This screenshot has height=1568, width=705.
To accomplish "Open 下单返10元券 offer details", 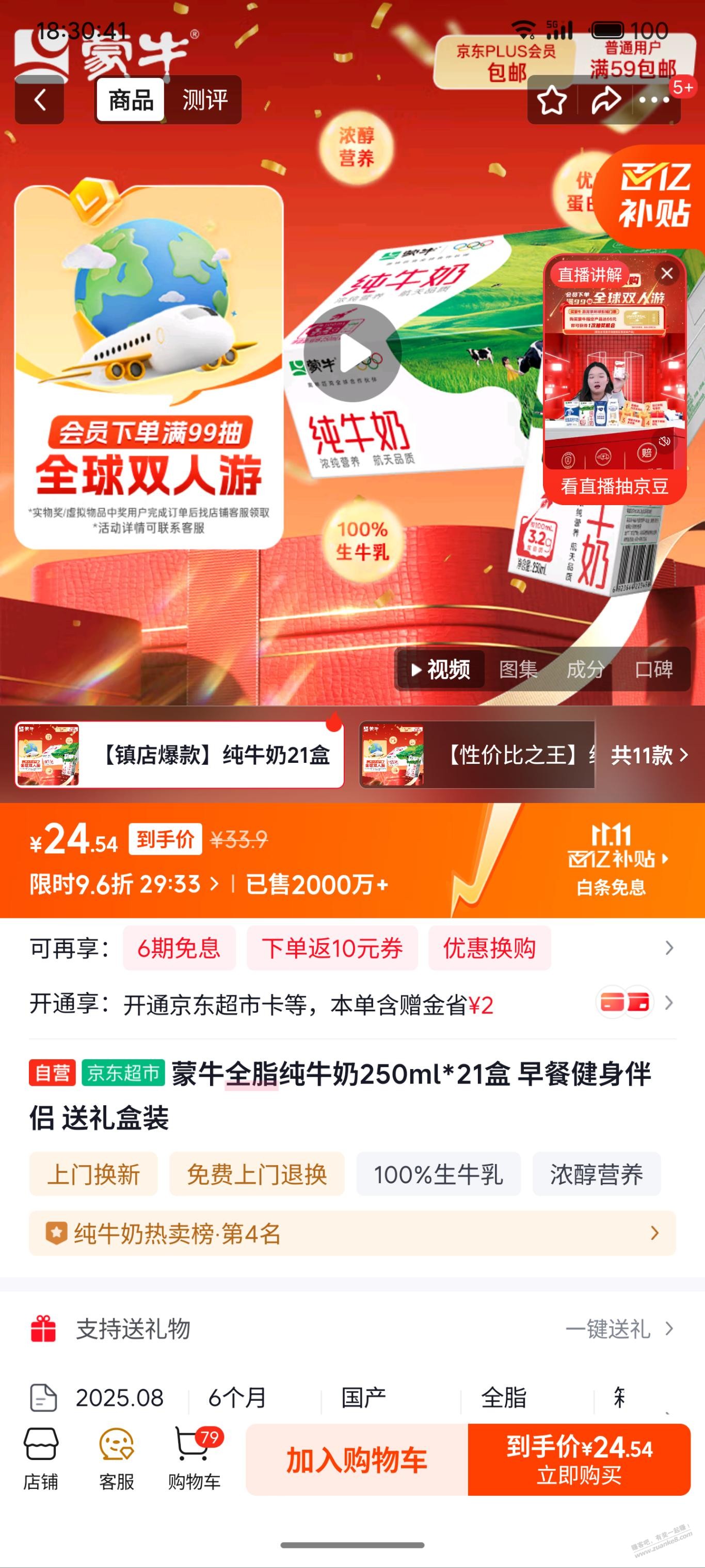I will [x=332, y=948].
